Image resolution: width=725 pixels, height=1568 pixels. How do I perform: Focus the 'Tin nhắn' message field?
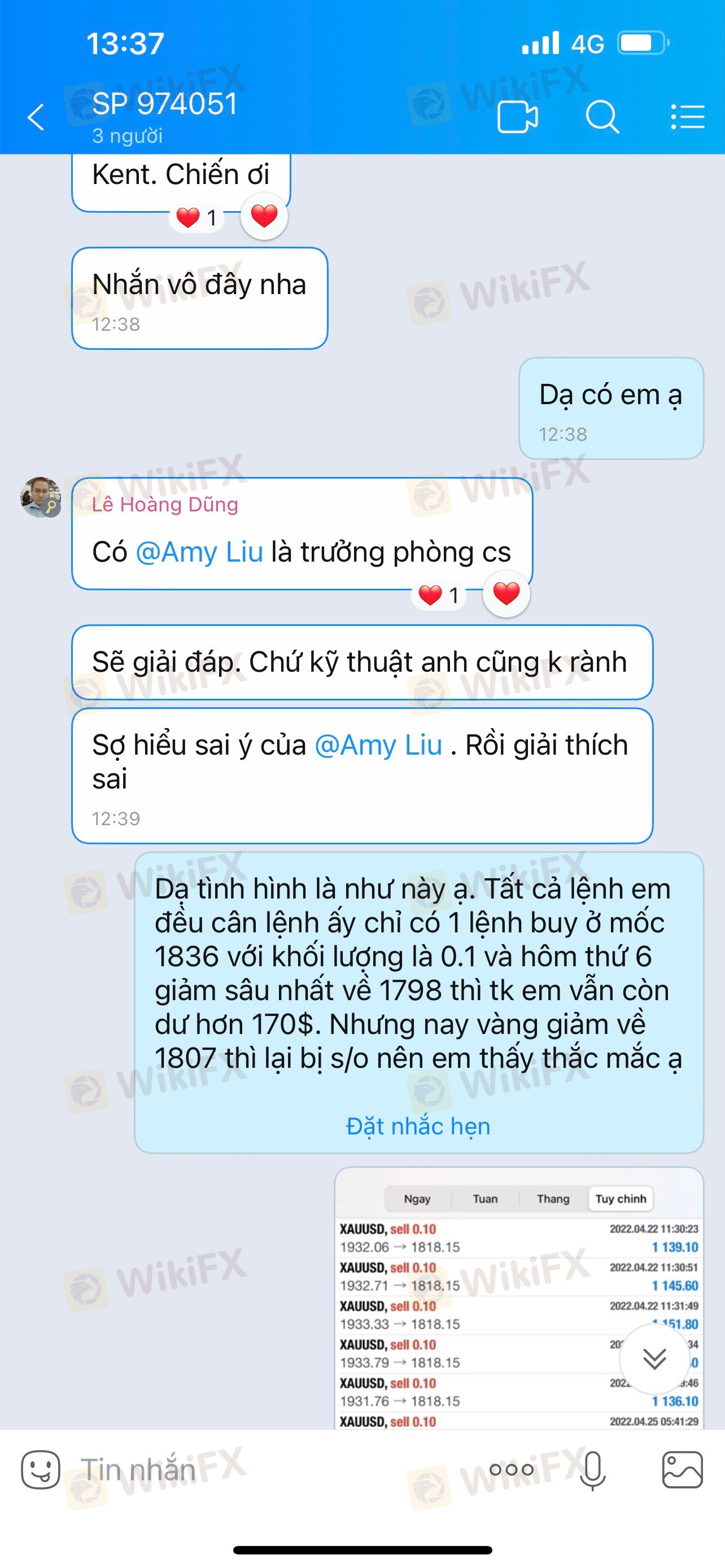click(x=243, y=1470)
